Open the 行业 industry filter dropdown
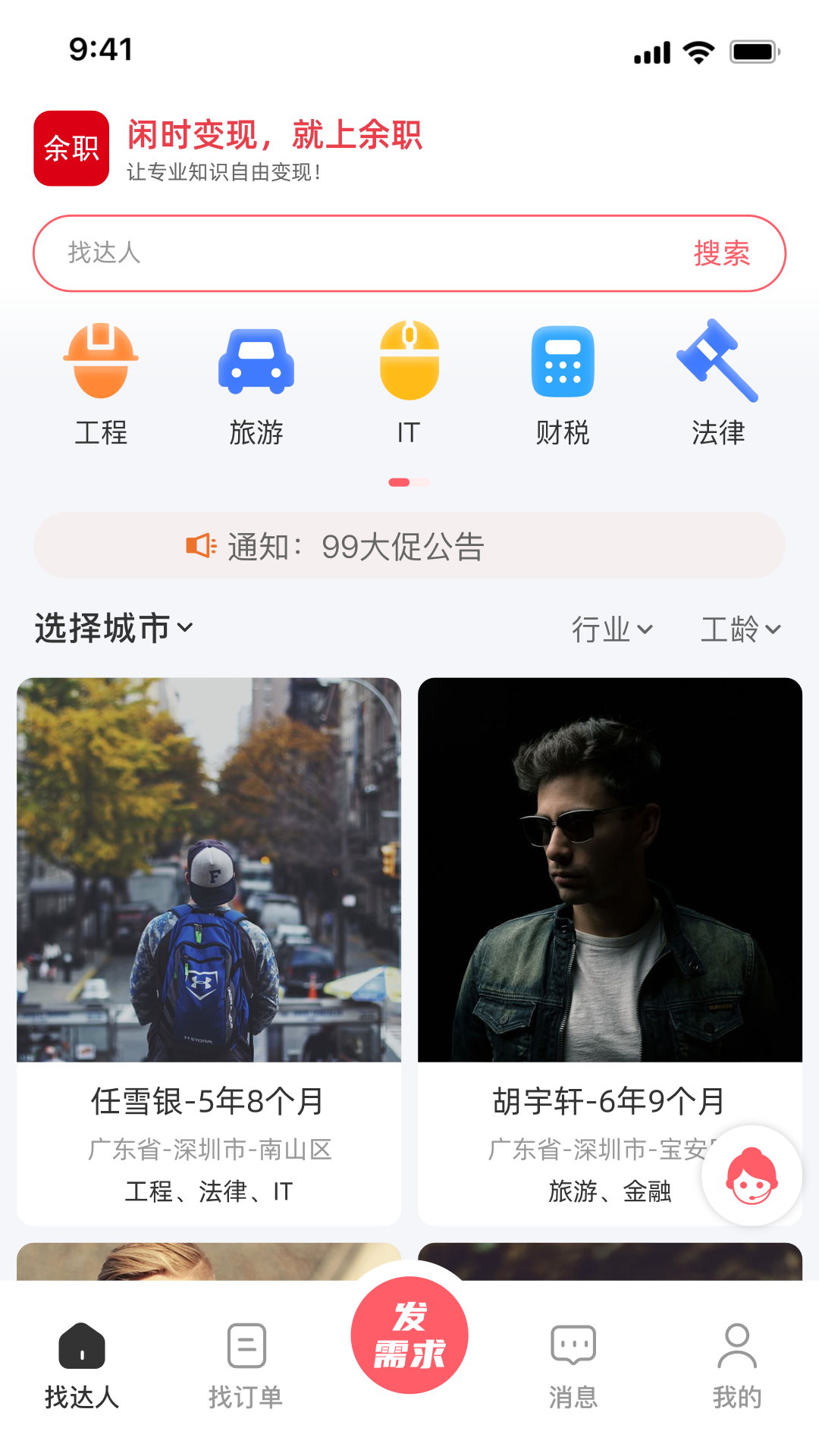The width and height of the screenshot is (819, 1456). [x=613, y=629]
